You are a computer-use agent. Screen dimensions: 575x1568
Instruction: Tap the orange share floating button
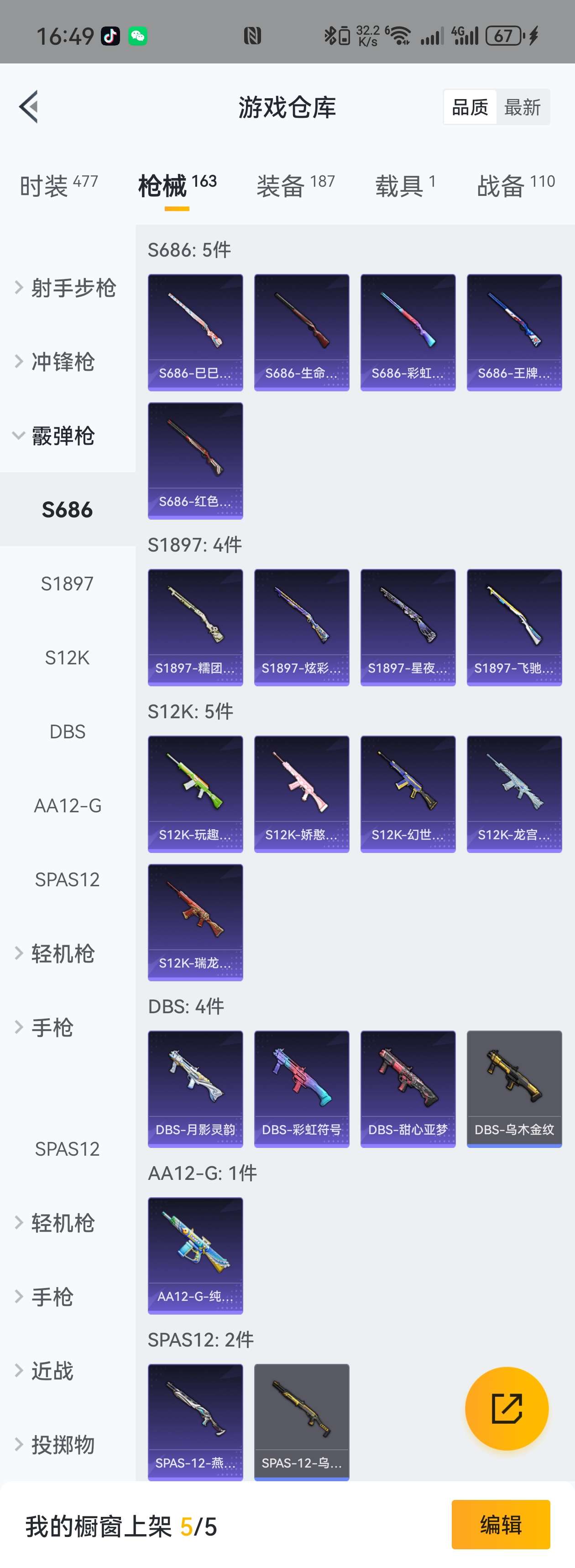click(506, 1409)
